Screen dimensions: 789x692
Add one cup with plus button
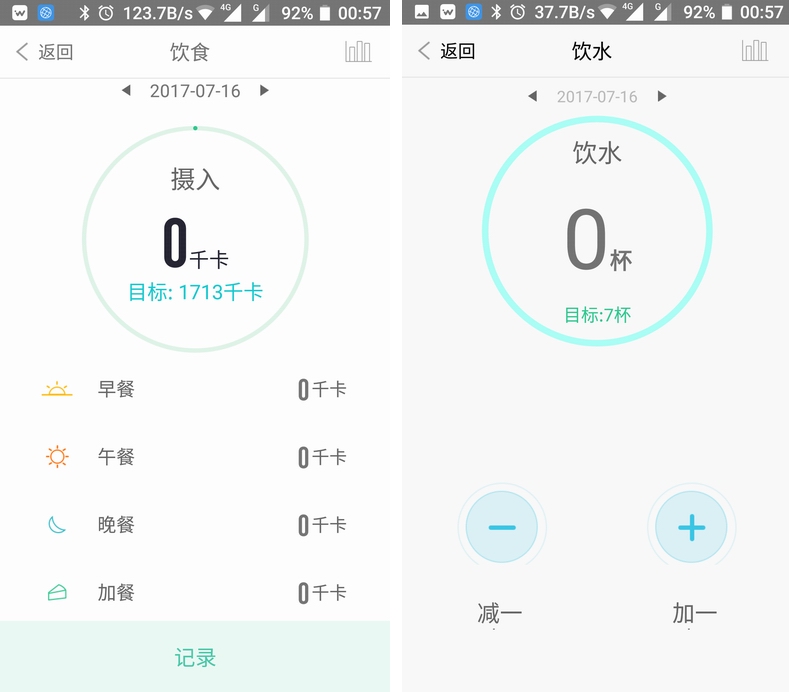[692, 527]
